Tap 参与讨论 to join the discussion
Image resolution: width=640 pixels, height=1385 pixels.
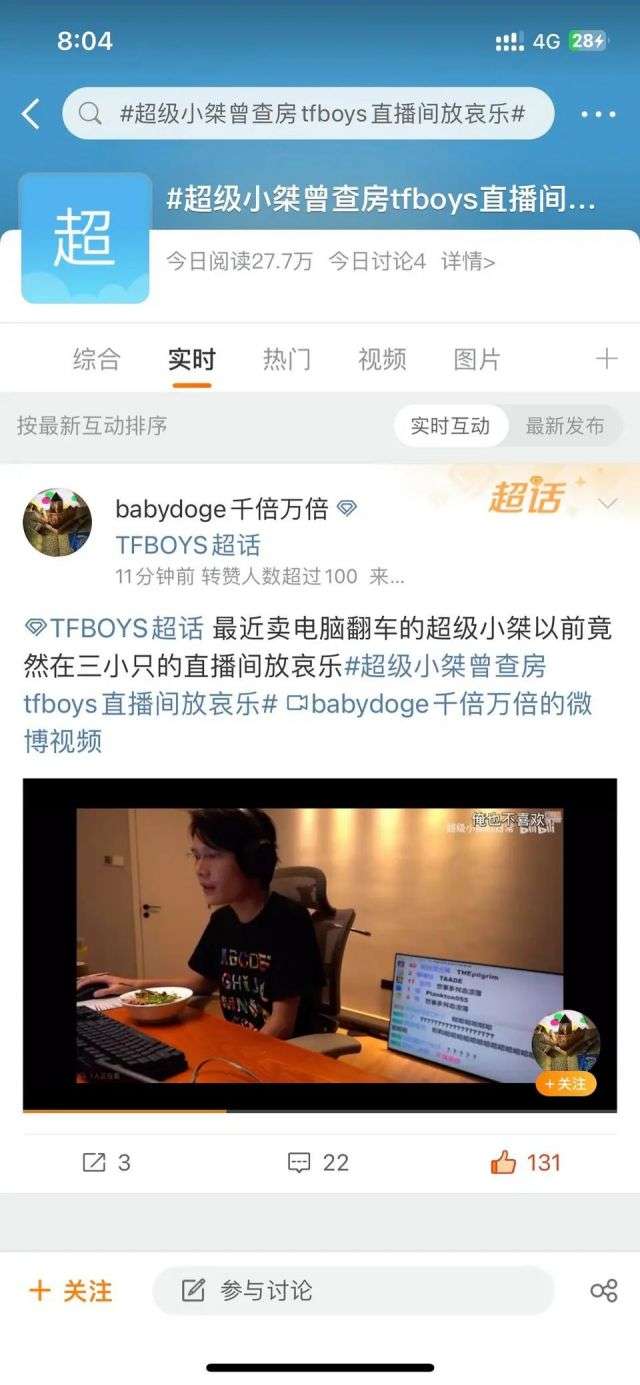coord(352,1290)
